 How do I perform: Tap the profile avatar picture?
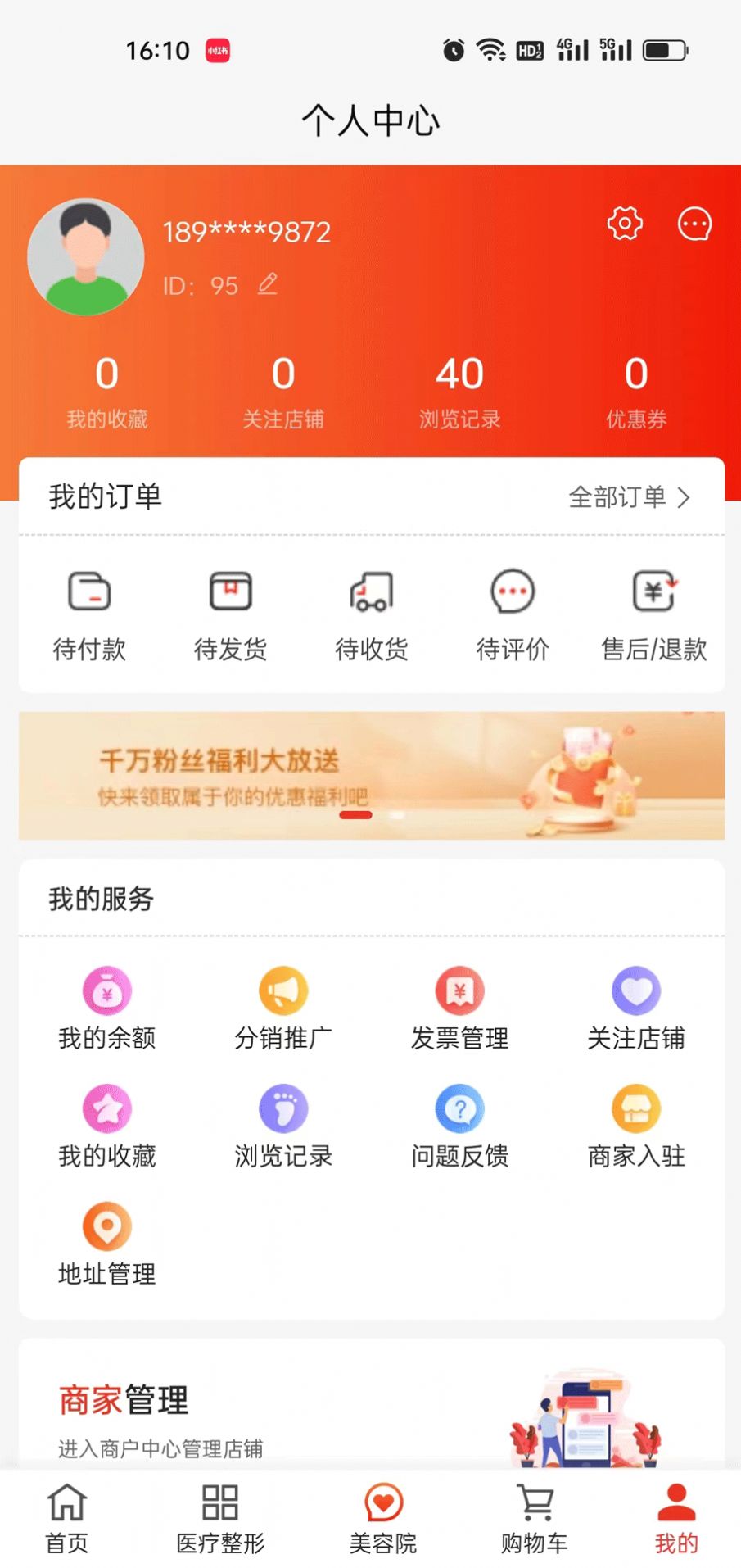pyautogui.click(x=86, y=257)
